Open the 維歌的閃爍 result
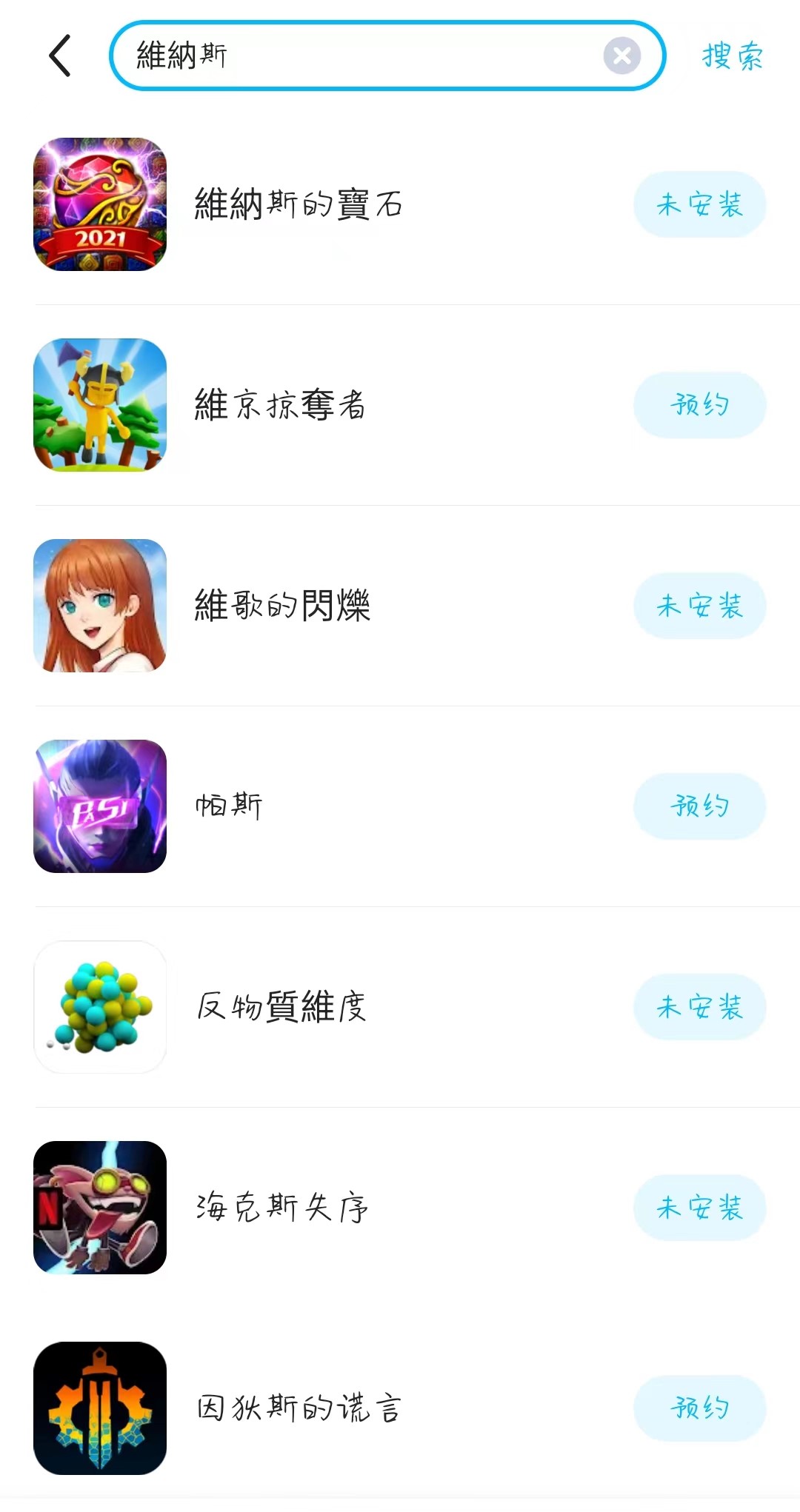The width and height of the screenshot is (800, 1512). [281, 606]
